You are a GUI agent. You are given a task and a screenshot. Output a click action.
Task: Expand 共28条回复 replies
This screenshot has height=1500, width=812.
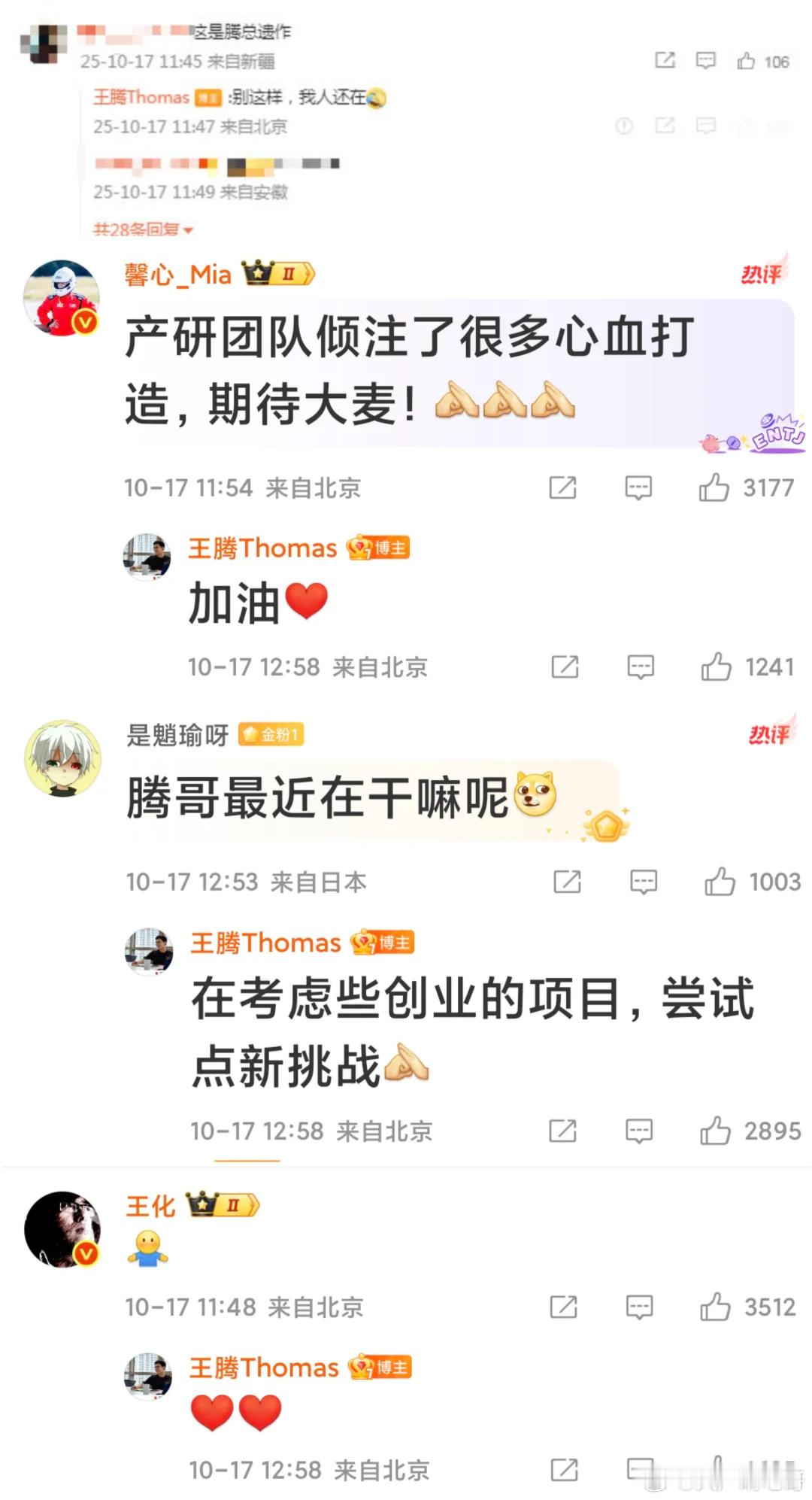[143, 229]
